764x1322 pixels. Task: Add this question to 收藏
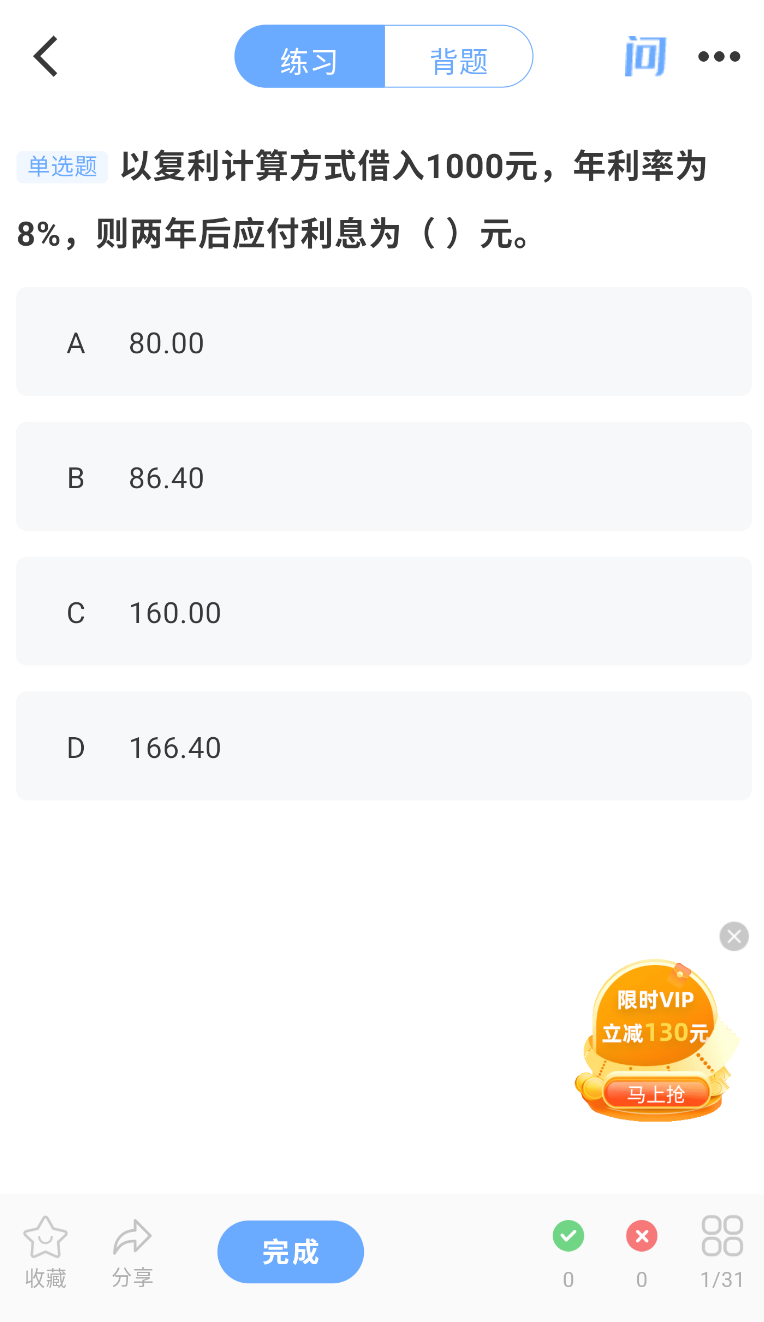pyautogui.click(x=45, y=1252)
